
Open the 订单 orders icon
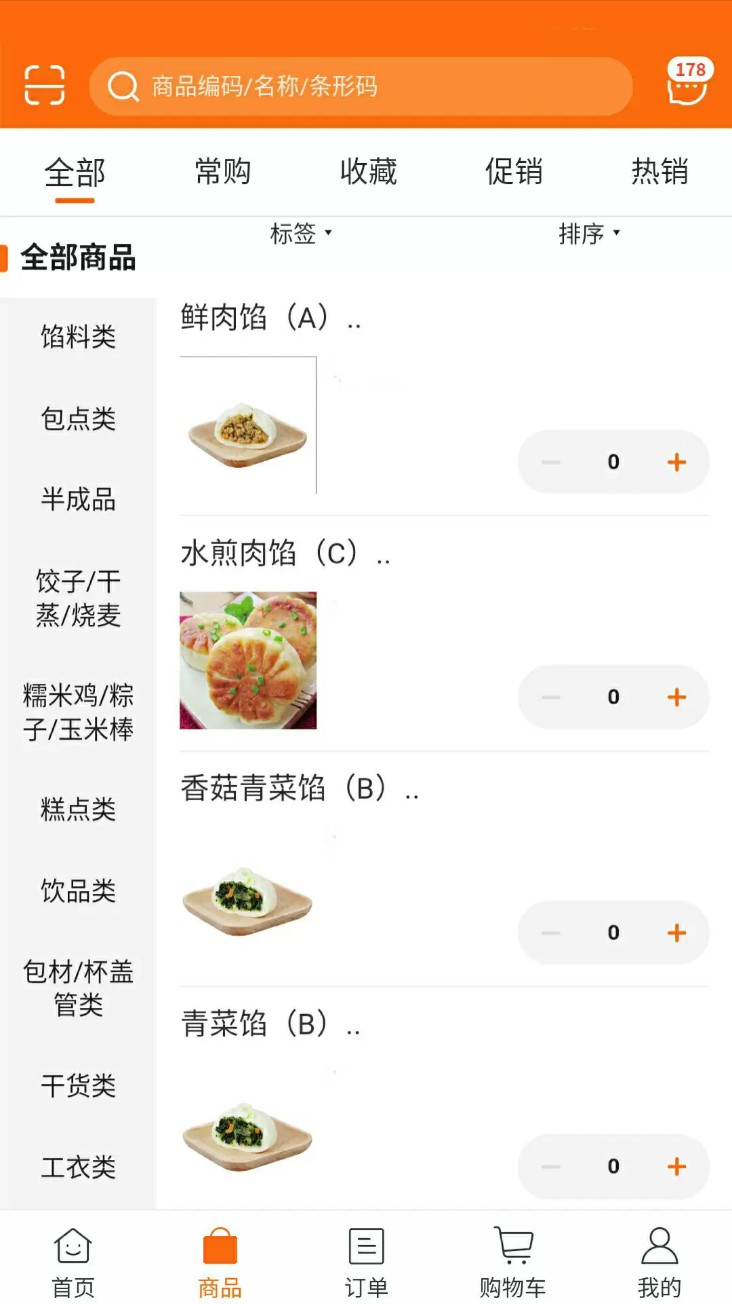[x=366, y=1258]
